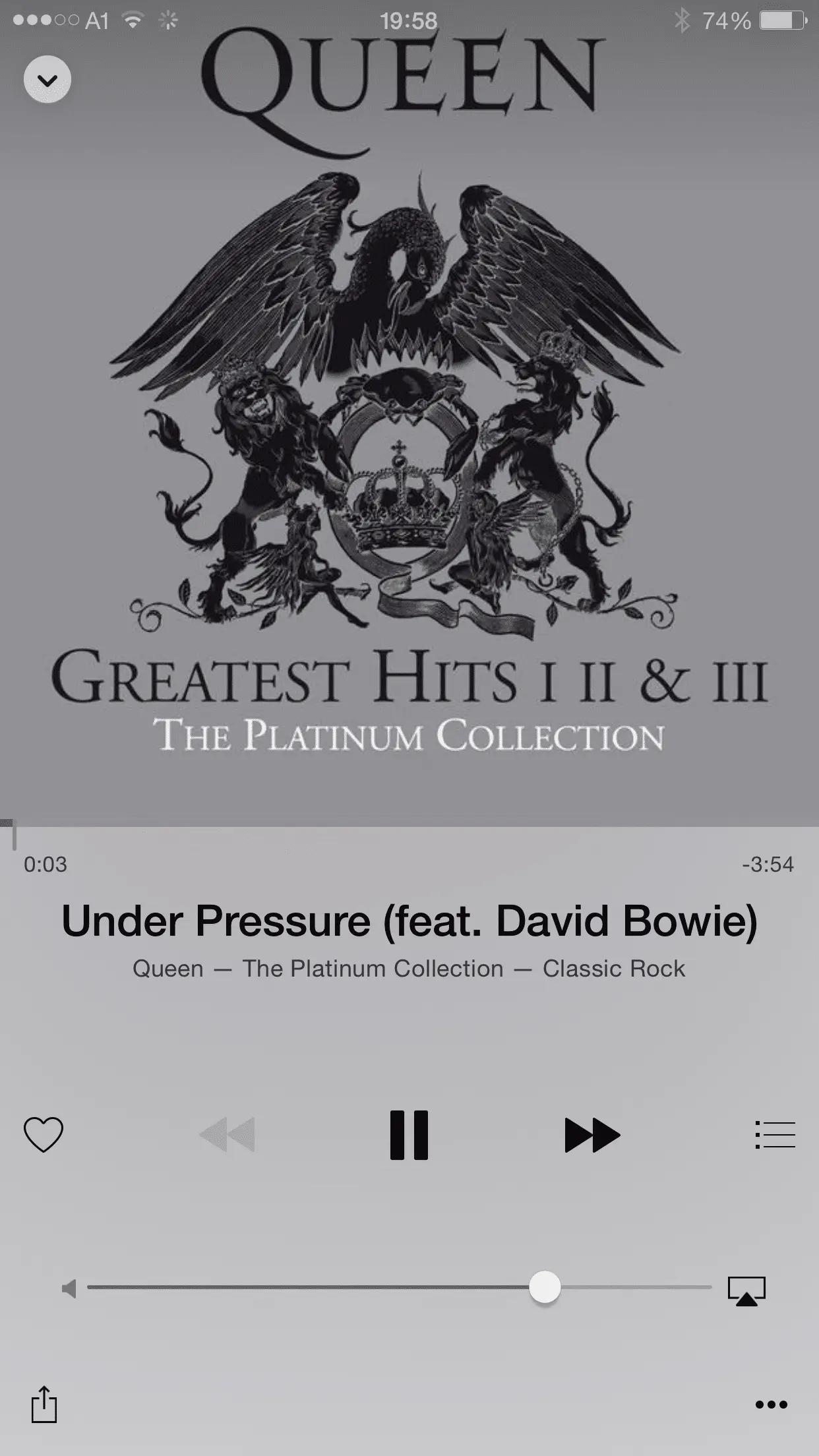Image resolution: width=819 pixels, height=1456 pixels.
Task: Open the Up Next queue list
Action: [x=775, y=1134]
